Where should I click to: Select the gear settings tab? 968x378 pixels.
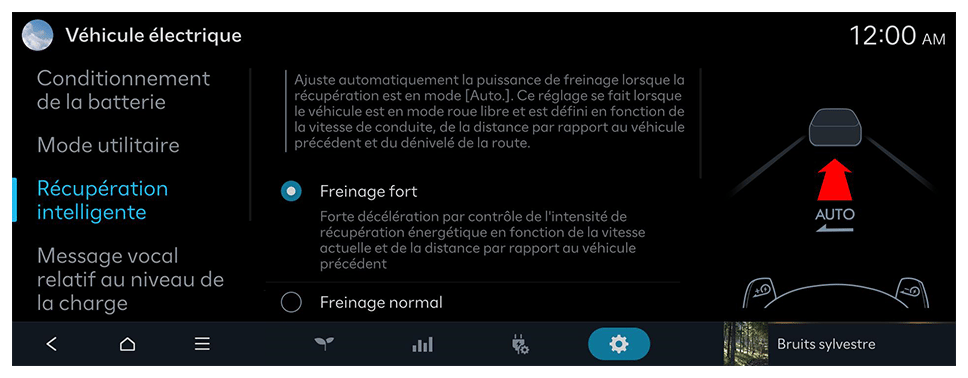[619, 344]
